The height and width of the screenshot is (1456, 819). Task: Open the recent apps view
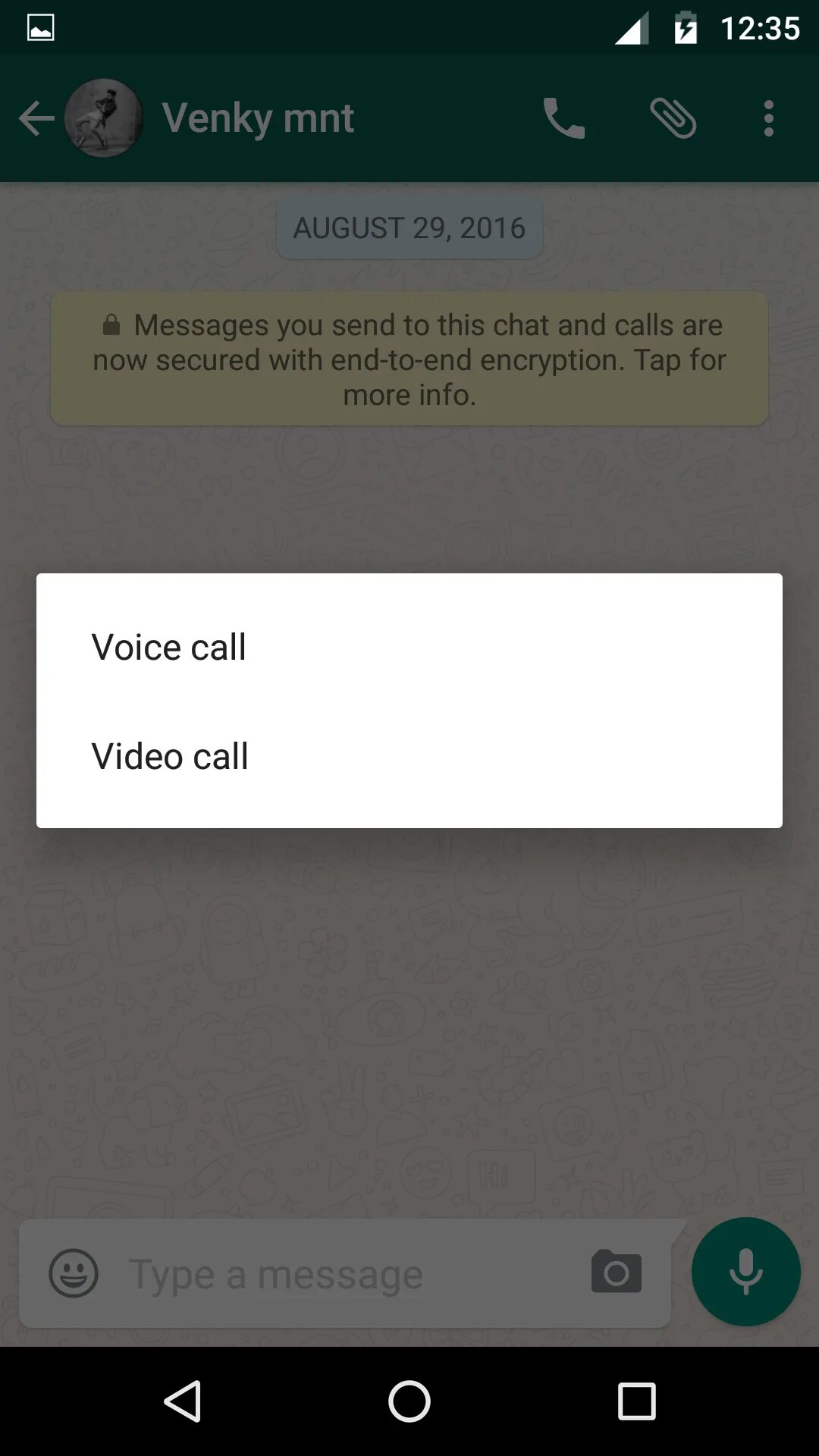[x=636, y=1401]
